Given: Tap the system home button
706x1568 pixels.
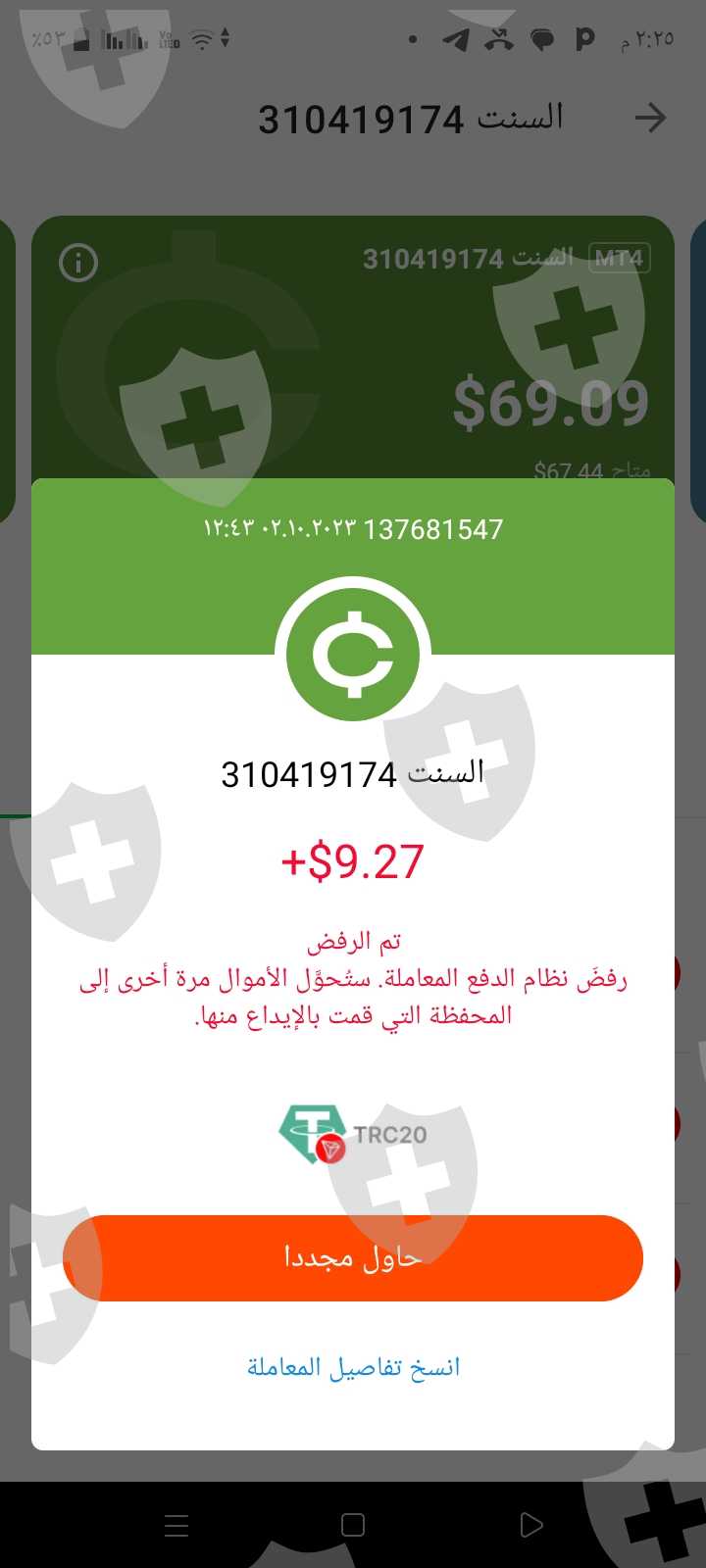Looking at the screenshot, I should click(x=353, y=1525).
